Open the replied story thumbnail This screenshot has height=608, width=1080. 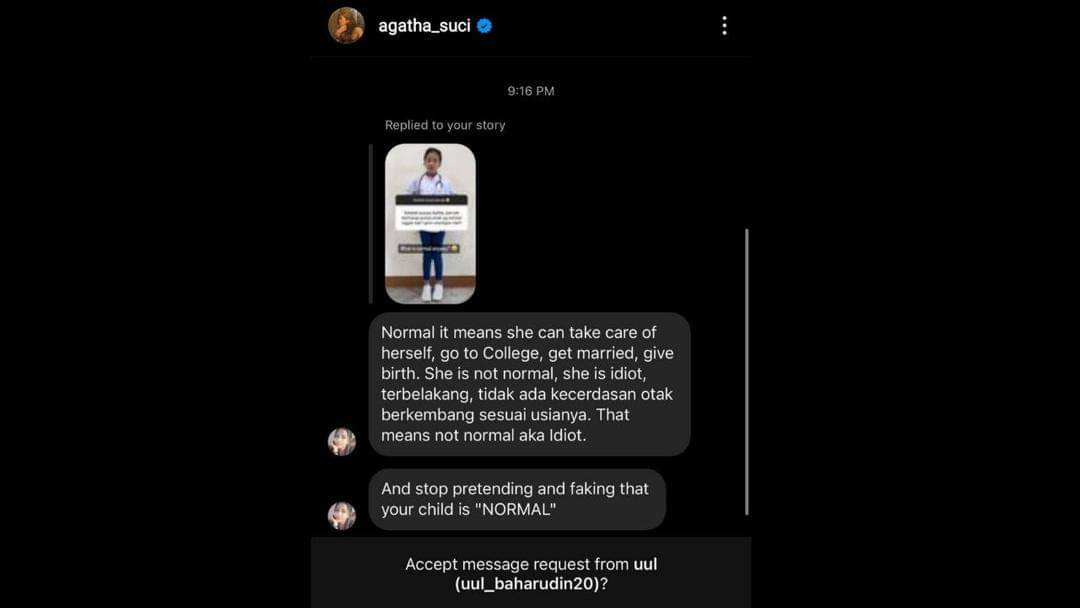click(430, 223)
